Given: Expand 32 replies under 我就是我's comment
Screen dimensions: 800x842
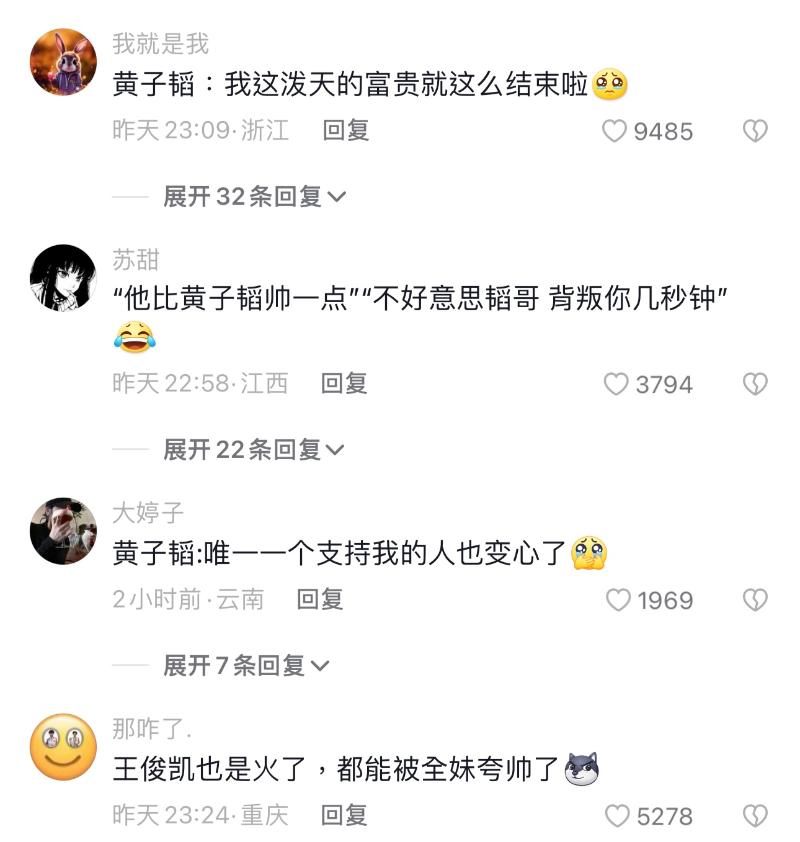Looking at the screenshot, I should click(x=254, y=197).
